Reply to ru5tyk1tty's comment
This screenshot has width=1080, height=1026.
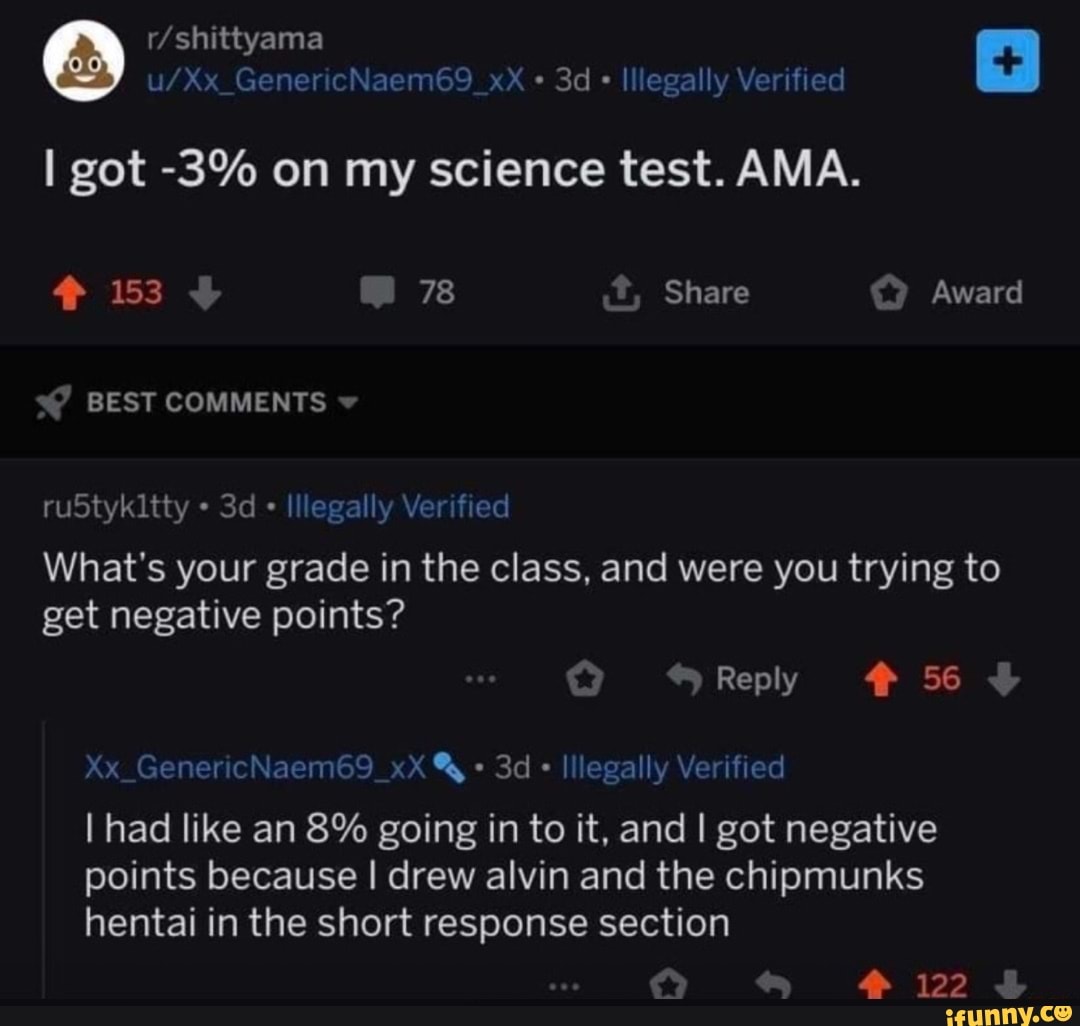(x=735, y=680)
